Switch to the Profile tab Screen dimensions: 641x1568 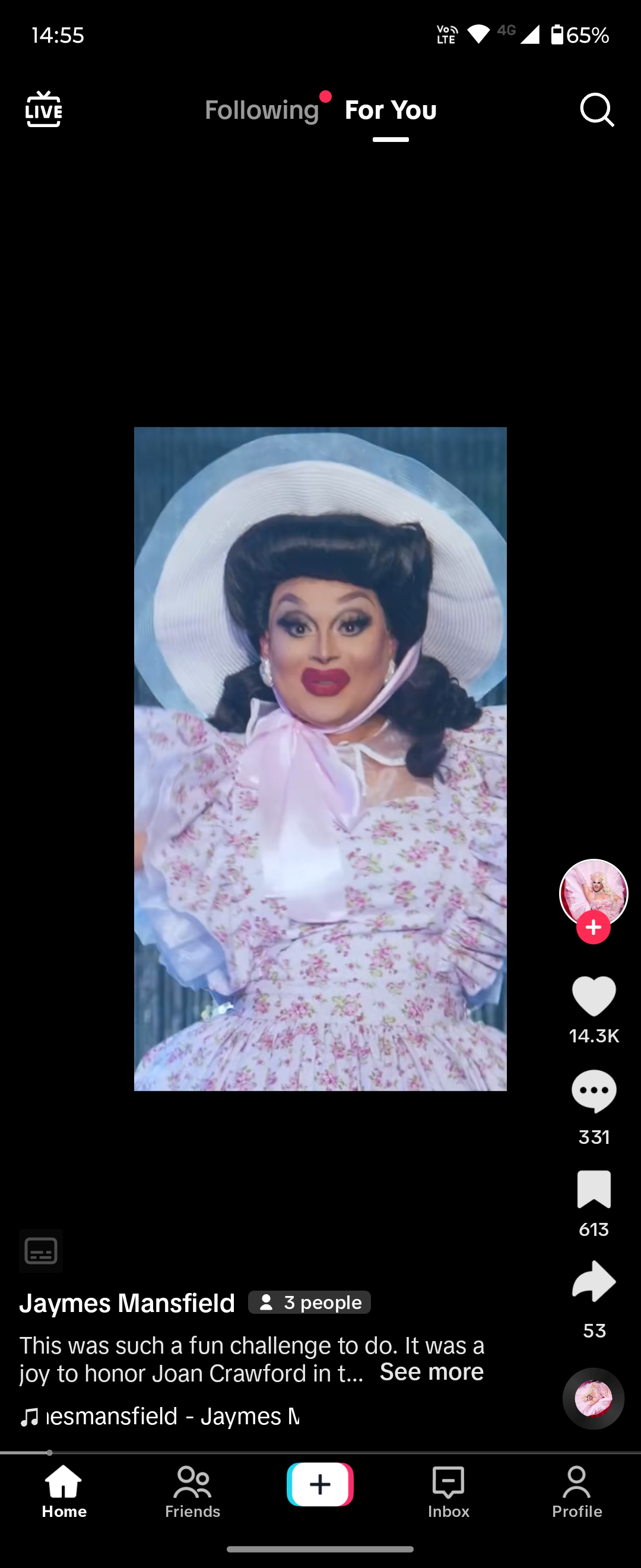point(576,1492)
